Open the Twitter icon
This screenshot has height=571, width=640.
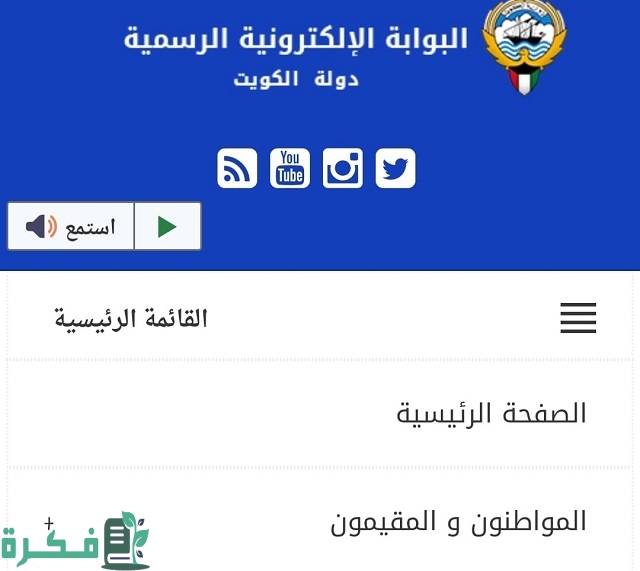point(395,168)
